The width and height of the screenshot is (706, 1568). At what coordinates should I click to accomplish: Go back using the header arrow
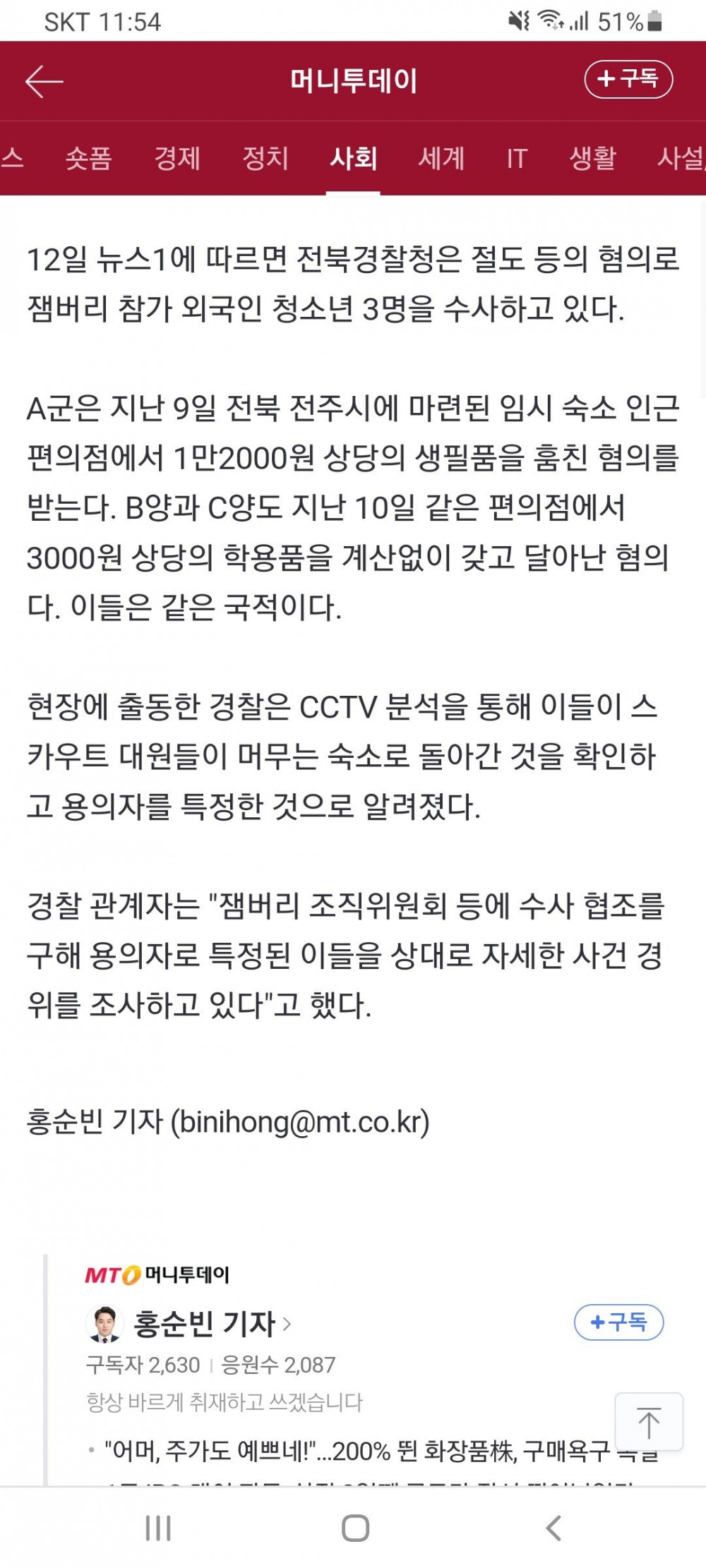click(x=44, y=81)
